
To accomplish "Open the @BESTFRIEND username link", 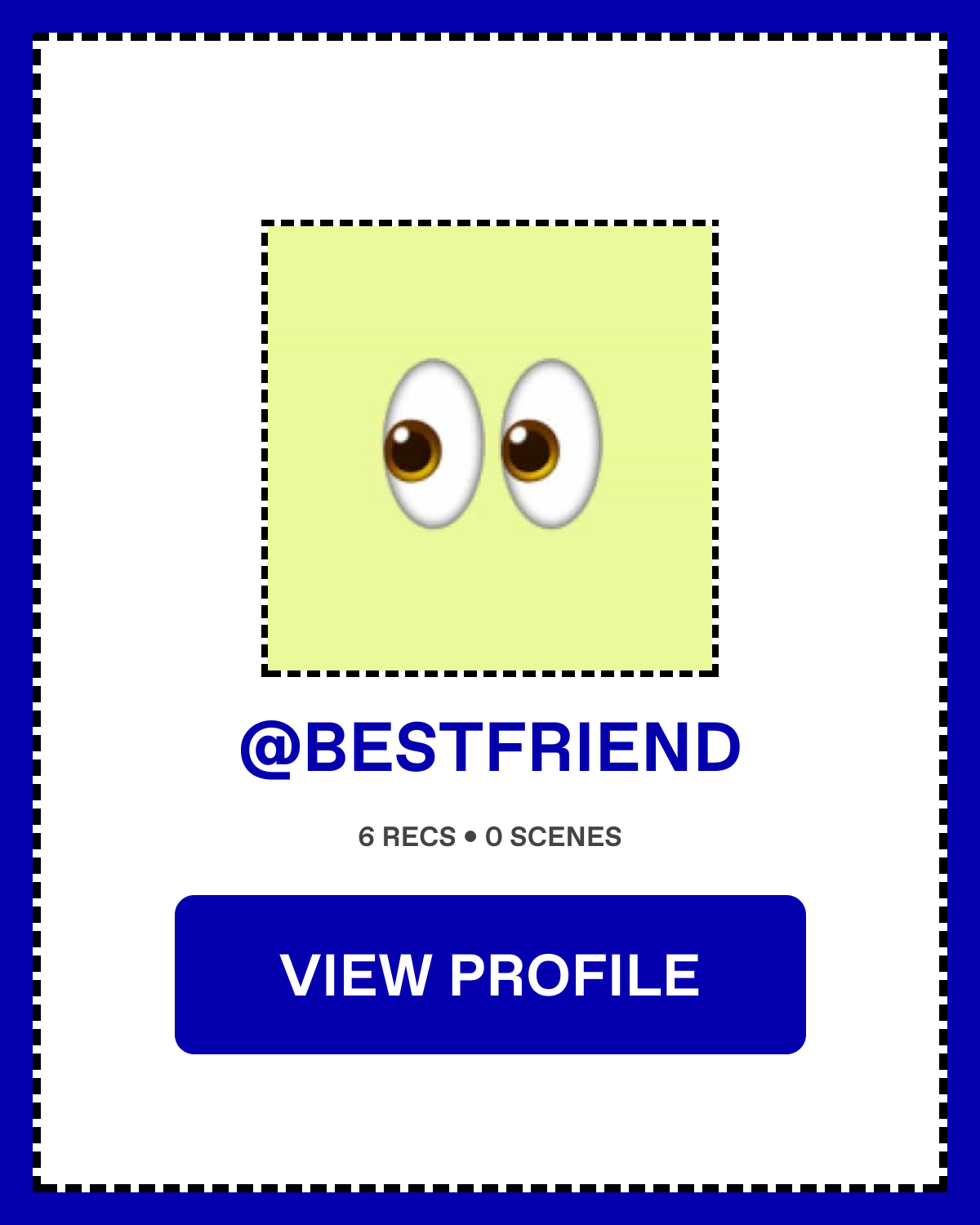I will click(490, 747).
